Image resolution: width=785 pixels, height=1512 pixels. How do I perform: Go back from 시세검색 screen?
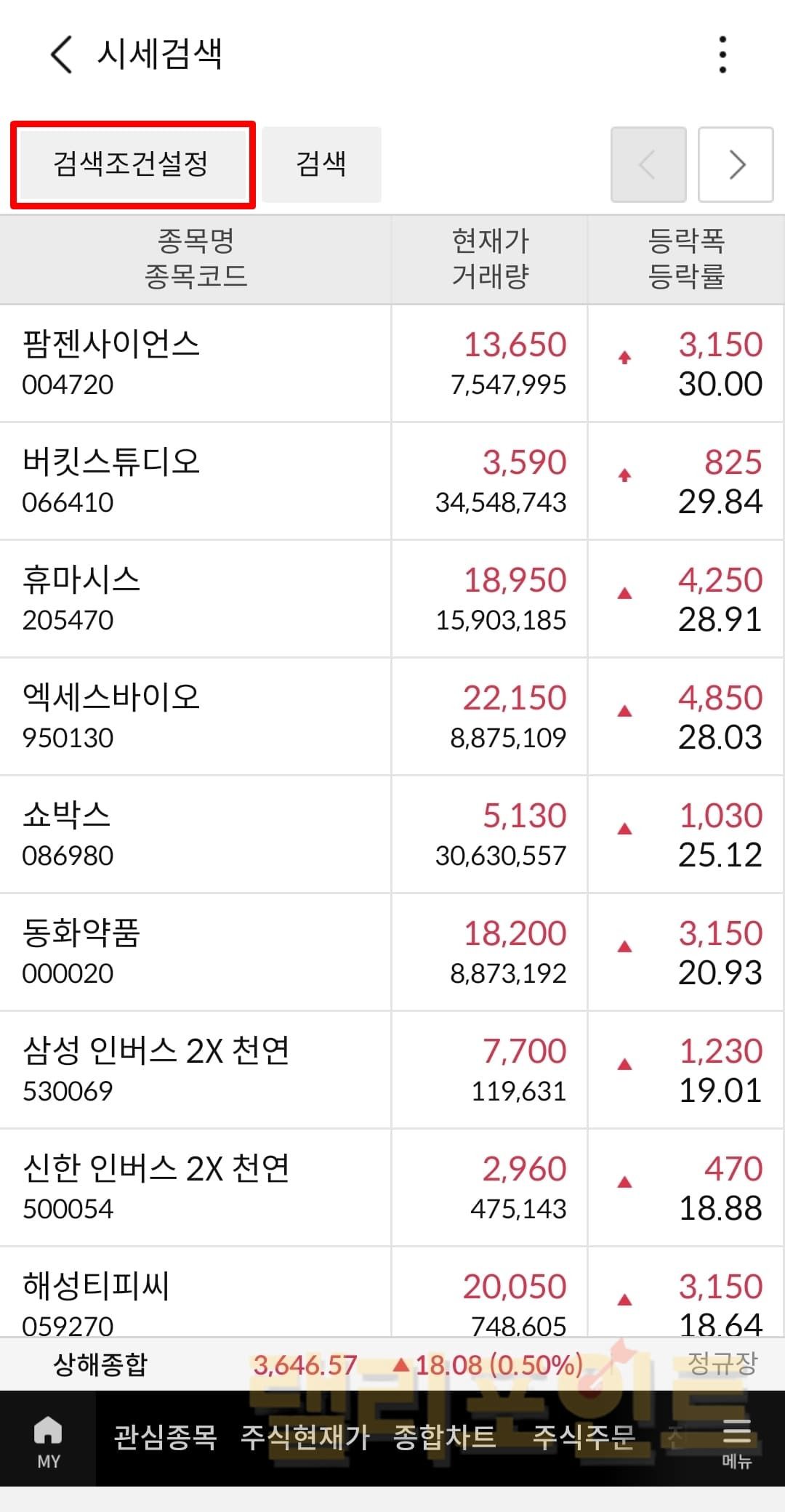pos(62,55)
